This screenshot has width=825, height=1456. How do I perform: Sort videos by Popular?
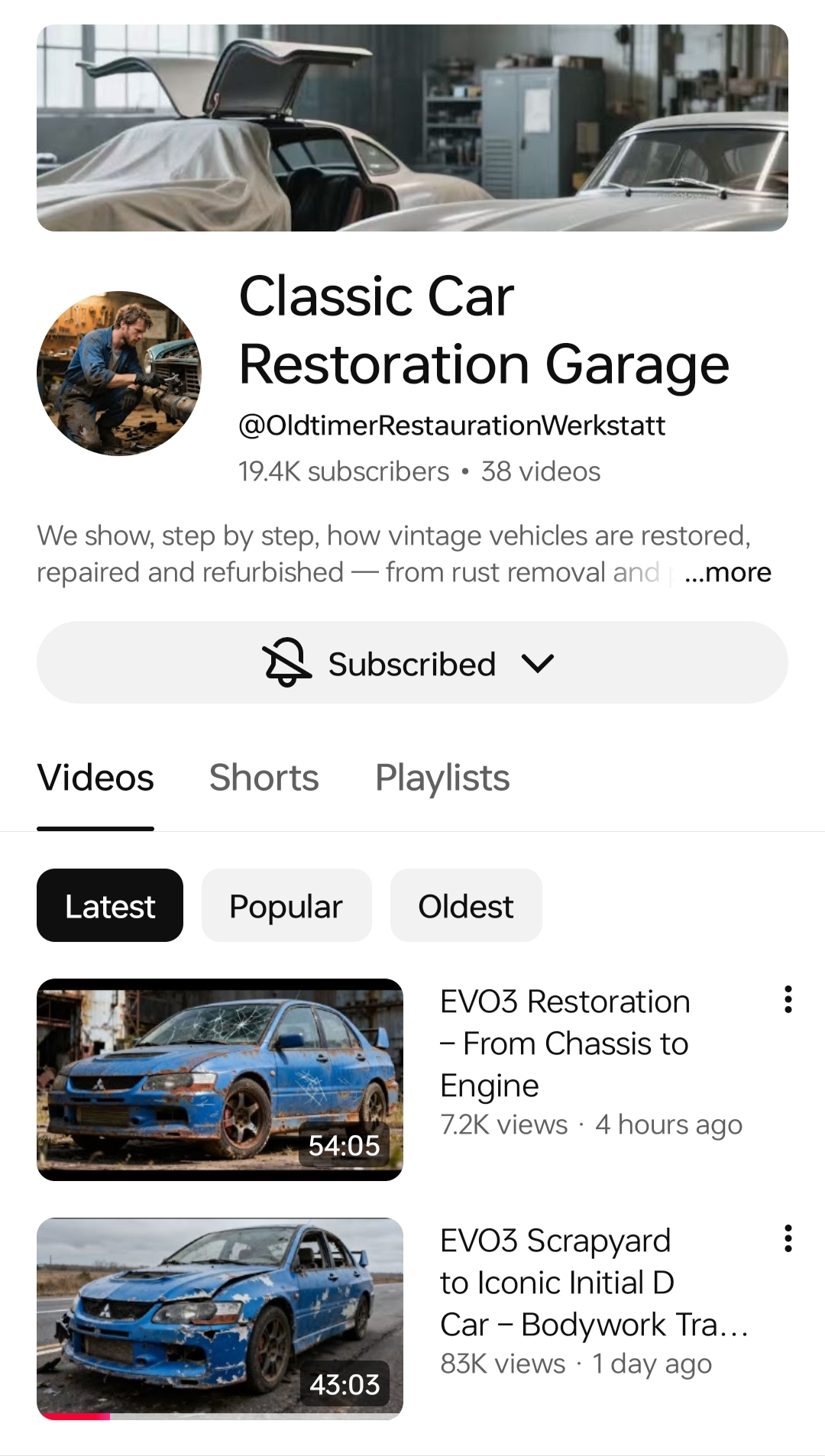(x=286, y=906)
